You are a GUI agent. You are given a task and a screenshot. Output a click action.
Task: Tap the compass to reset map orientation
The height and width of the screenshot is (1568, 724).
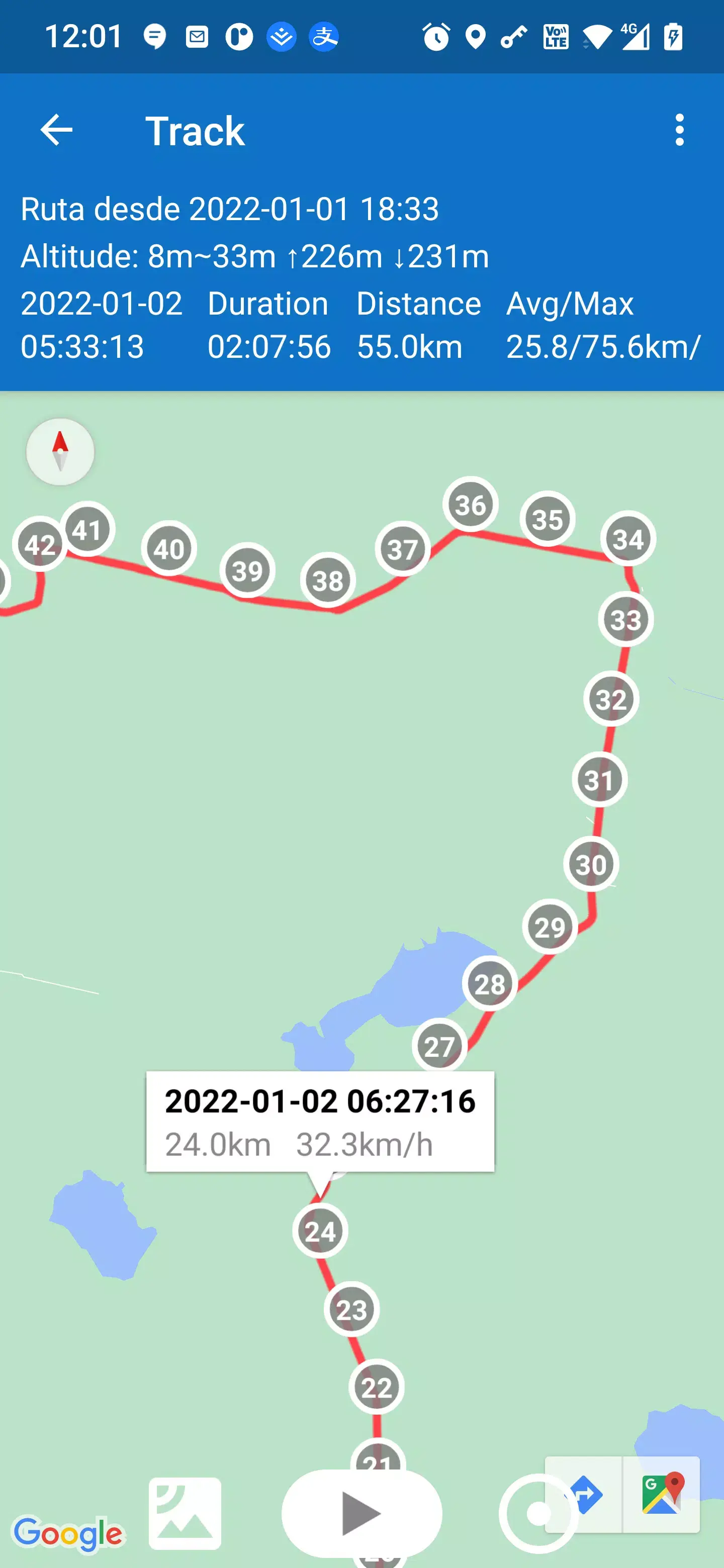60,452
